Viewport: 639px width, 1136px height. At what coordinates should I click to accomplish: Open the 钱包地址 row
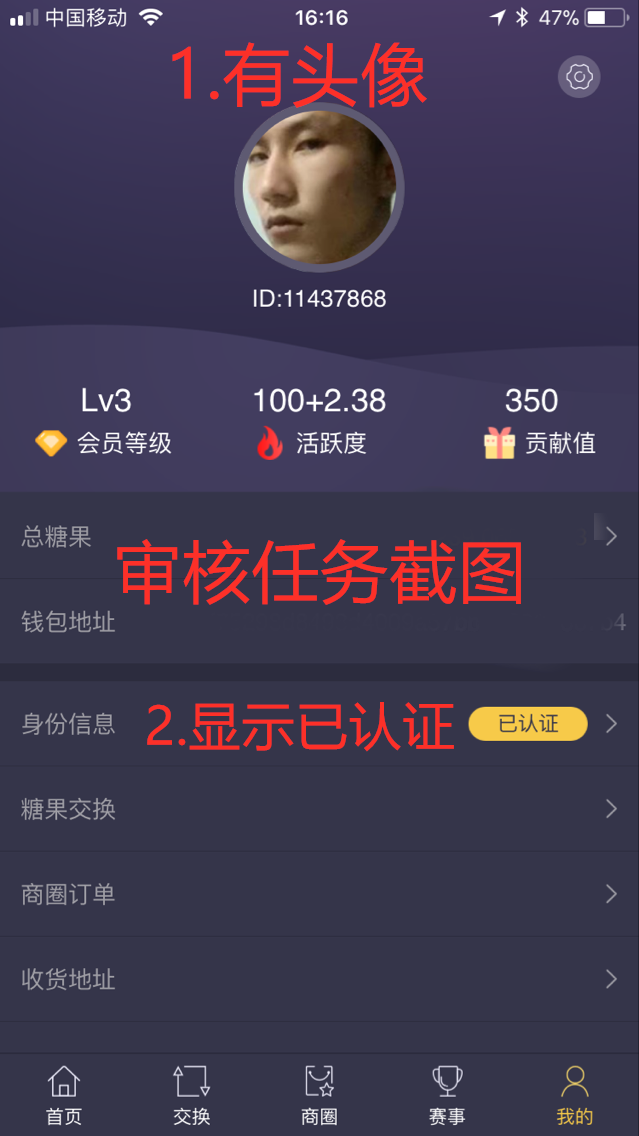pyautogui.click(x=319, y=622)
